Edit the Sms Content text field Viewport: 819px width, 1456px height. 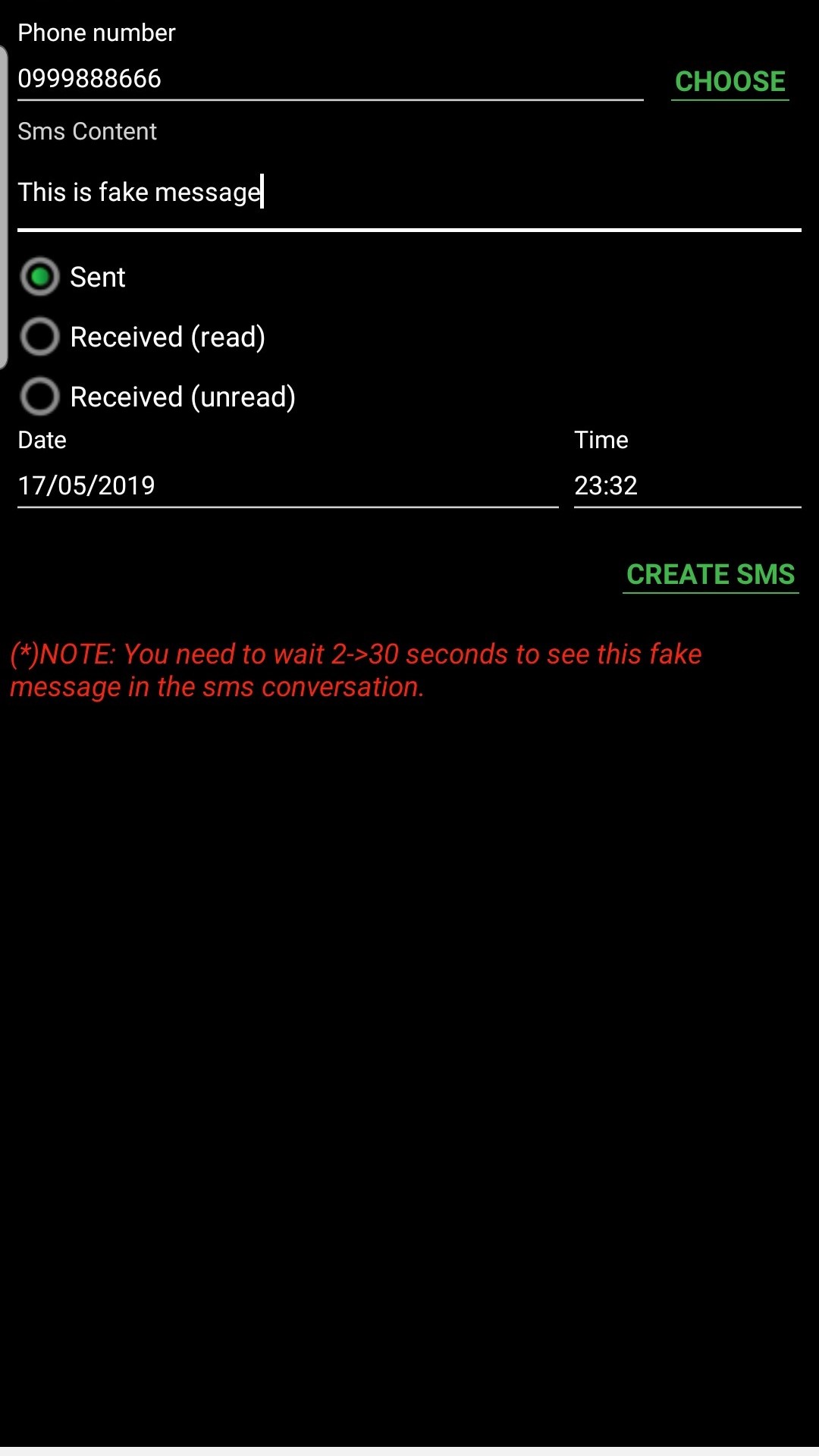[x=409, y=193]
